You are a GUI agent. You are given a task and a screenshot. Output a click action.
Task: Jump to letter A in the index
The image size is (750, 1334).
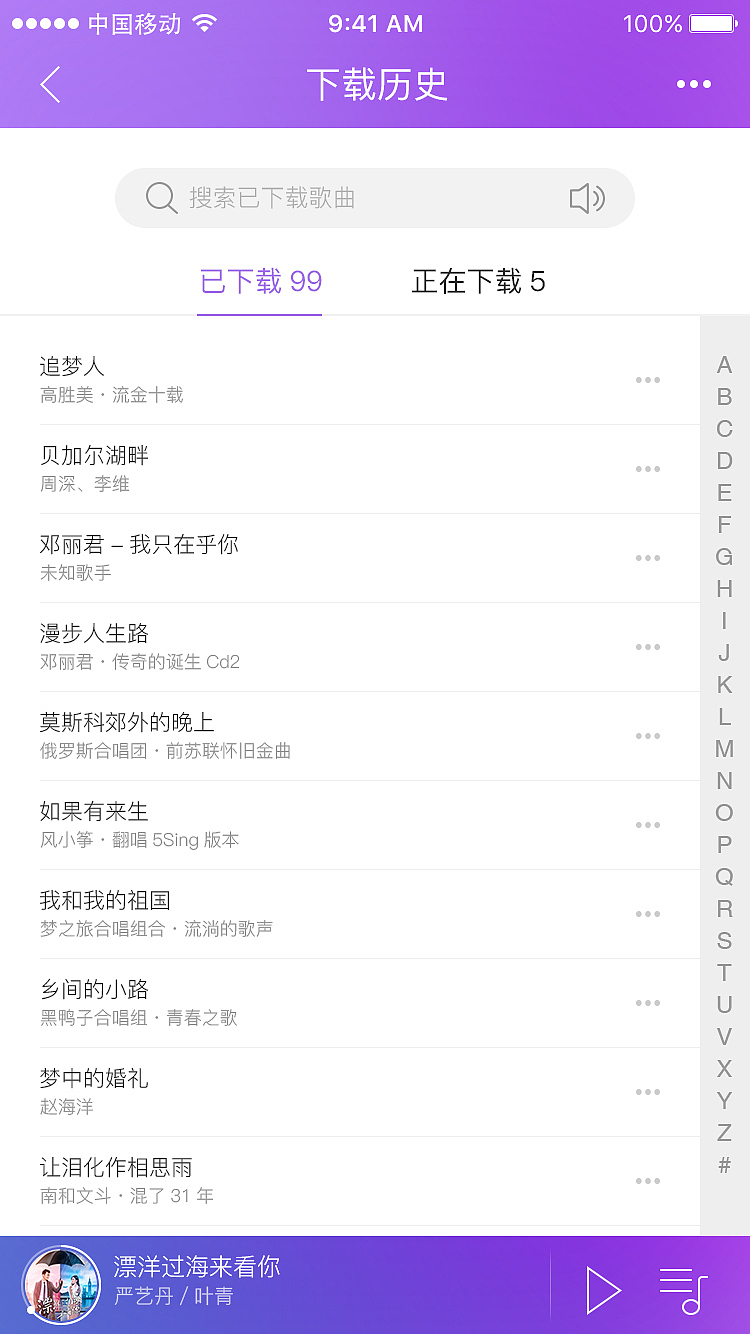pyautogui.click(x=723, y=364)
